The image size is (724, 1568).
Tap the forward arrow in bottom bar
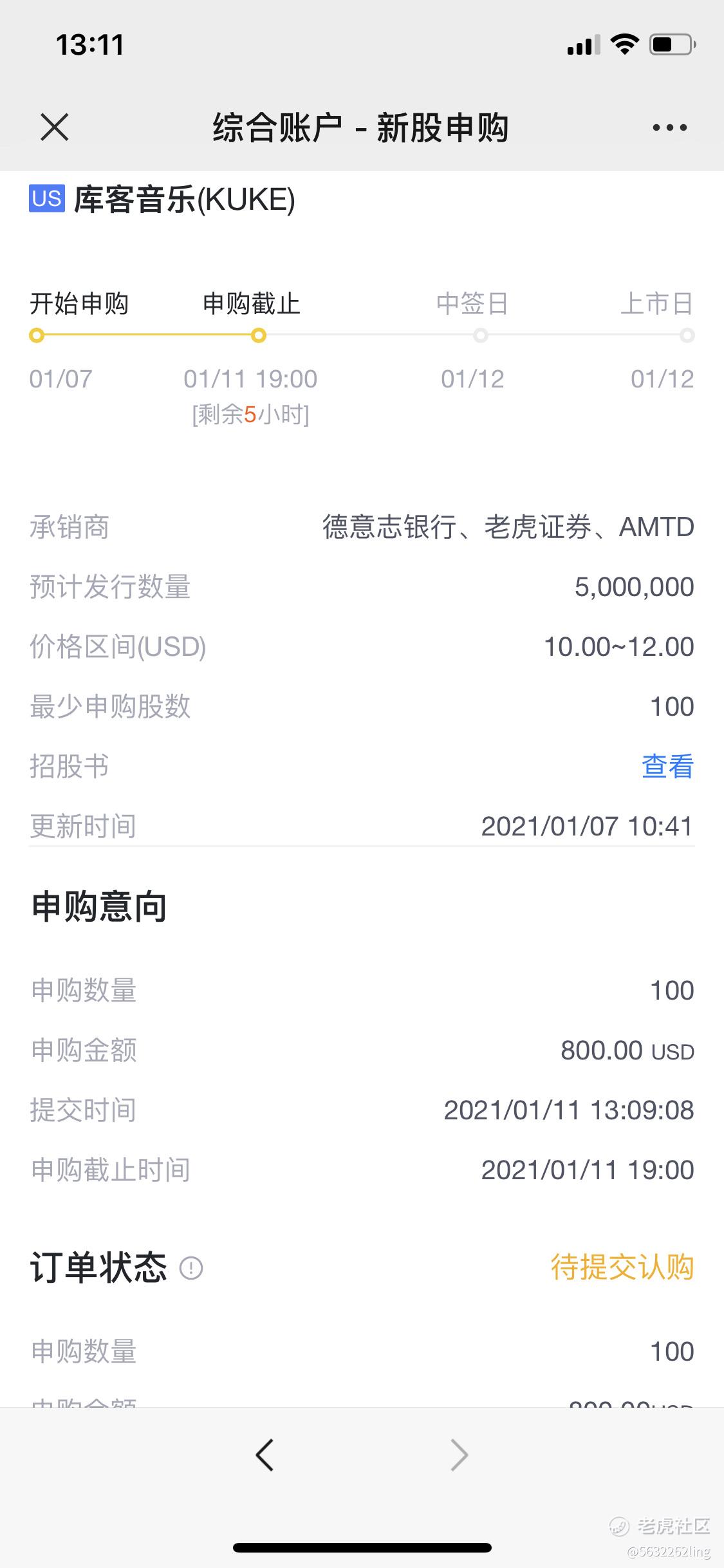coord(459,1455)
